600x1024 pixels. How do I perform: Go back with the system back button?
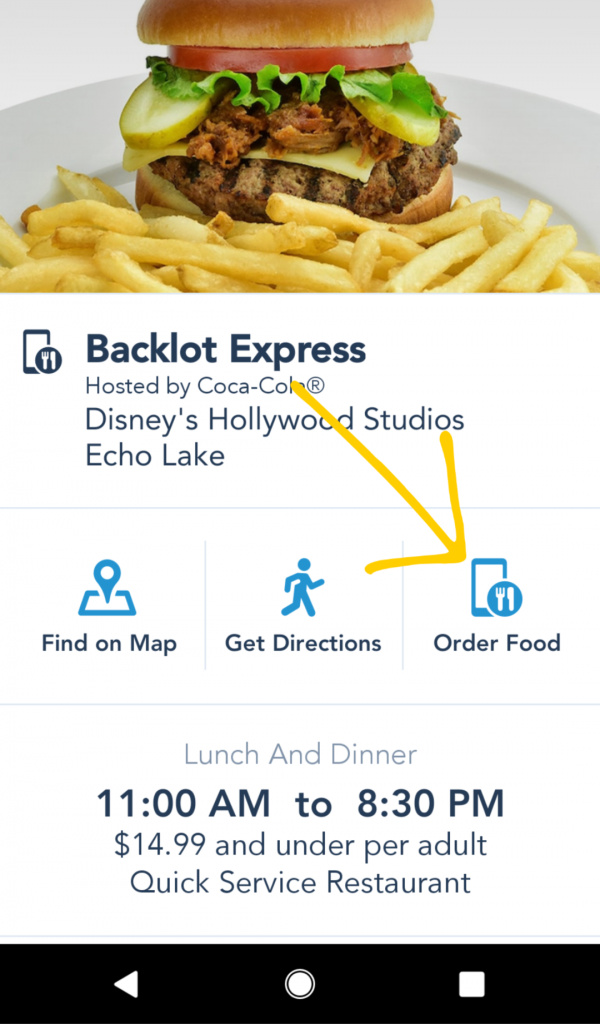127,984
